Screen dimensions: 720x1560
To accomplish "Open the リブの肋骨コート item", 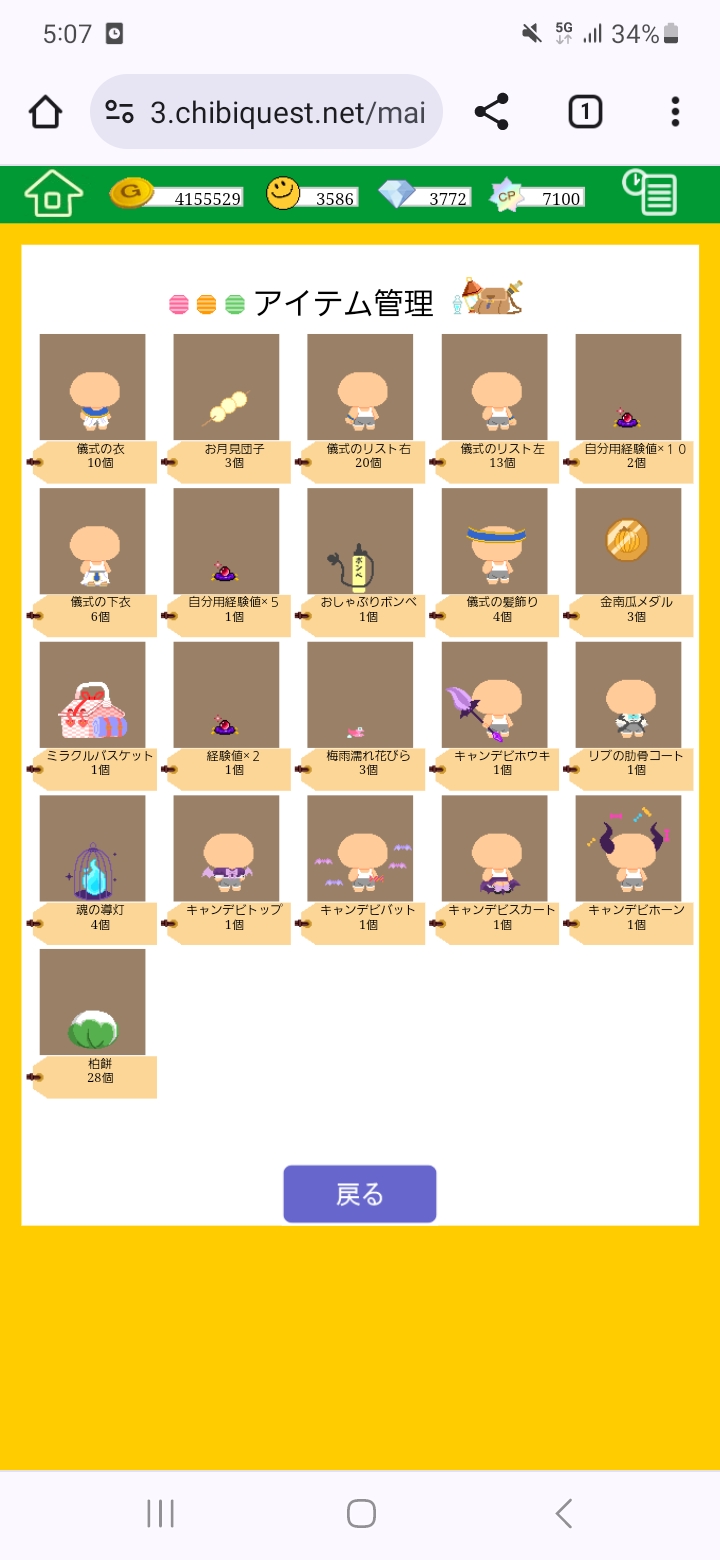I will (x=628, y=696).
